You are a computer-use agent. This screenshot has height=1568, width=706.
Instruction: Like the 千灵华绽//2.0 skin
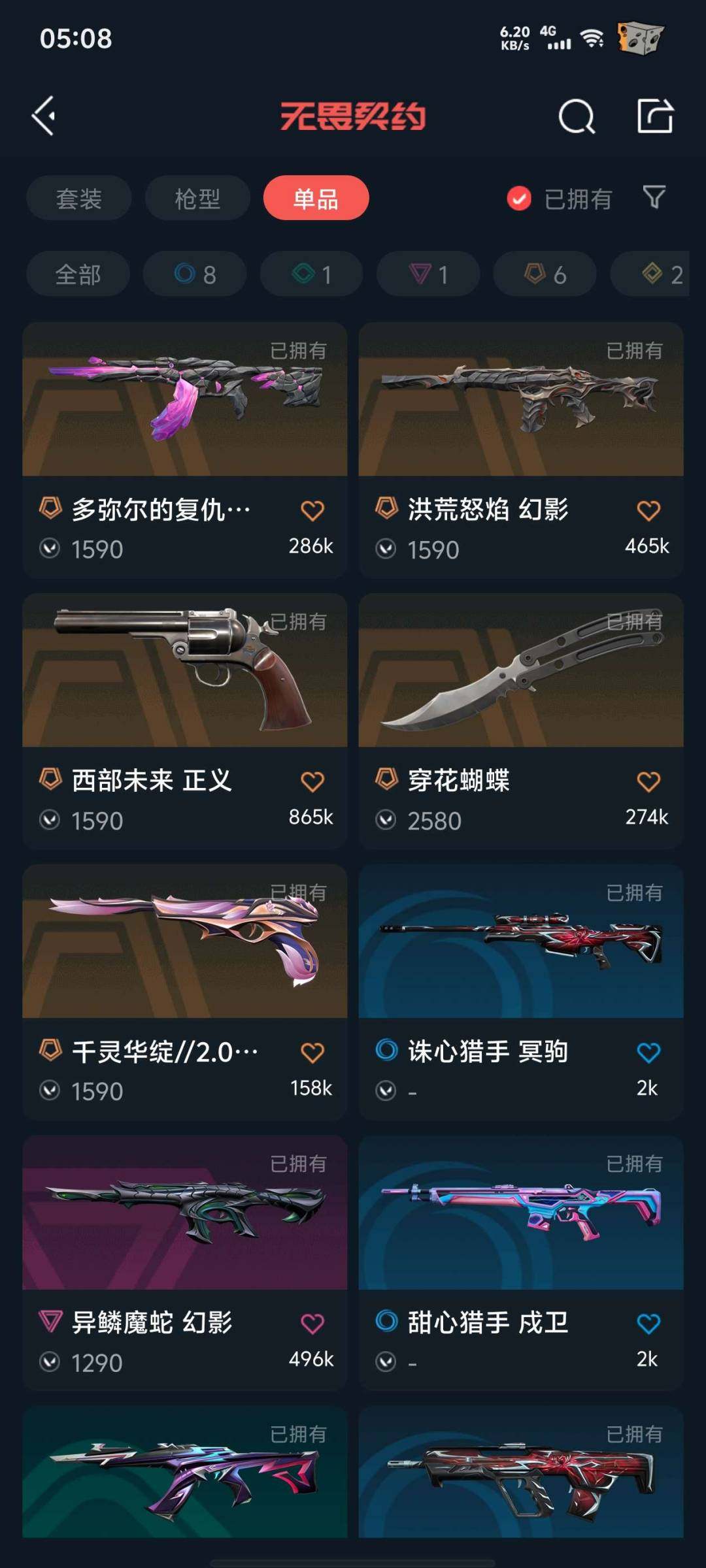312,1053
